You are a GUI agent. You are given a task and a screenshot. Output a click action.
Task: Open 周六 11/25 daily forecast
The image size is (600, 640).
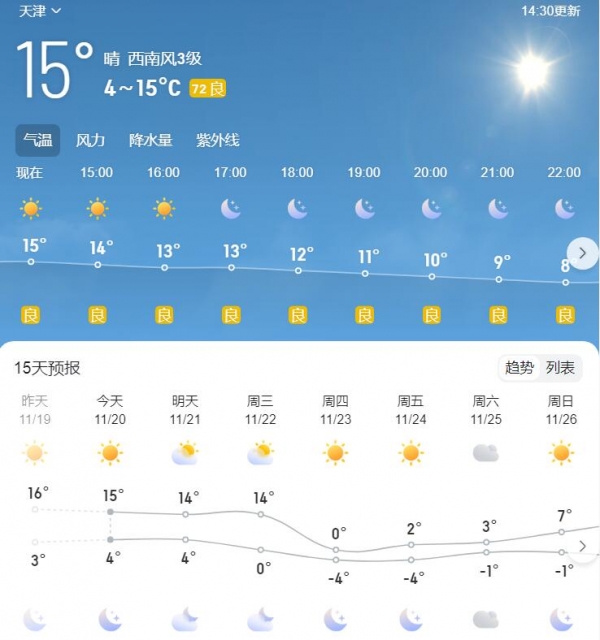click(x=486, y=410)
